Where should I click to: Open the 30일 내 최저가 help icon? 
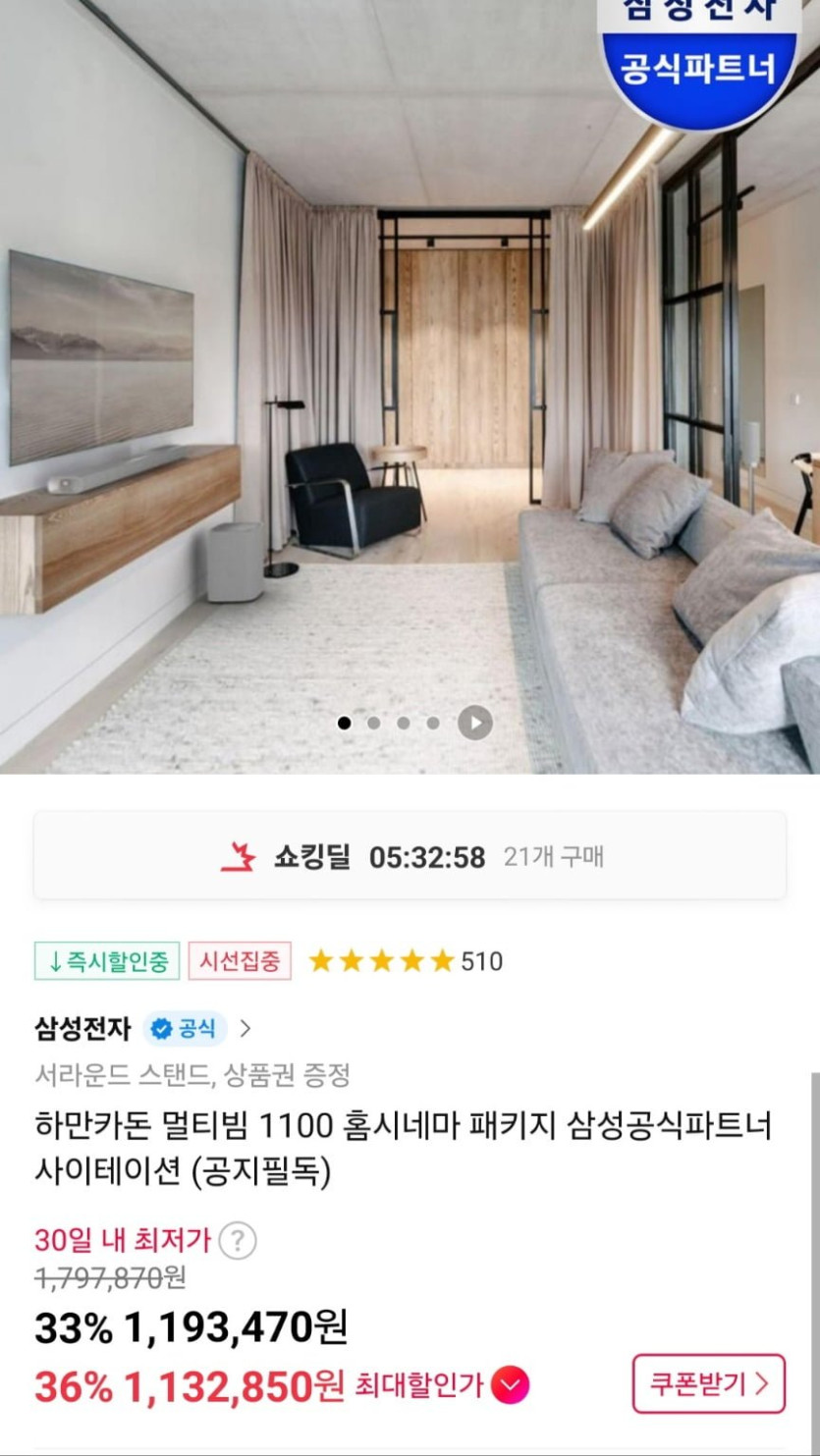coord(237,1241)
